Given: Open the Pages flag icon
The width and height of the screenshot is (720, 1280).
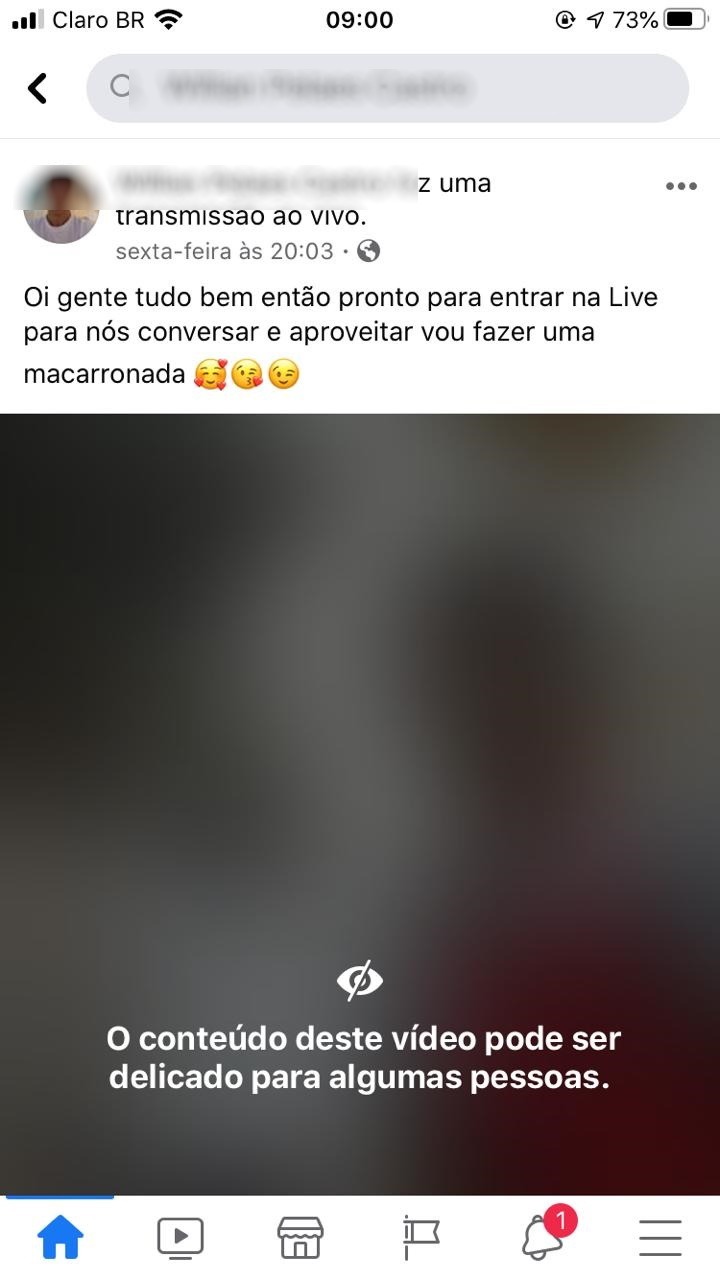Looking at the screenshot, I should (420, 1236).
